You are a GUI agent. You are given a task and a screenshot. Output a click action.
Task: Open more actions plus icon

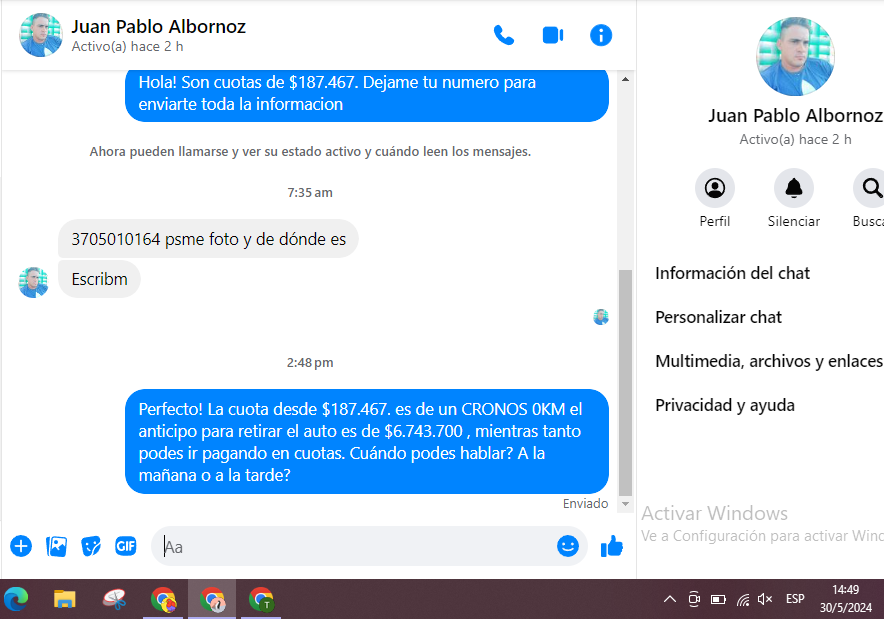21,546
